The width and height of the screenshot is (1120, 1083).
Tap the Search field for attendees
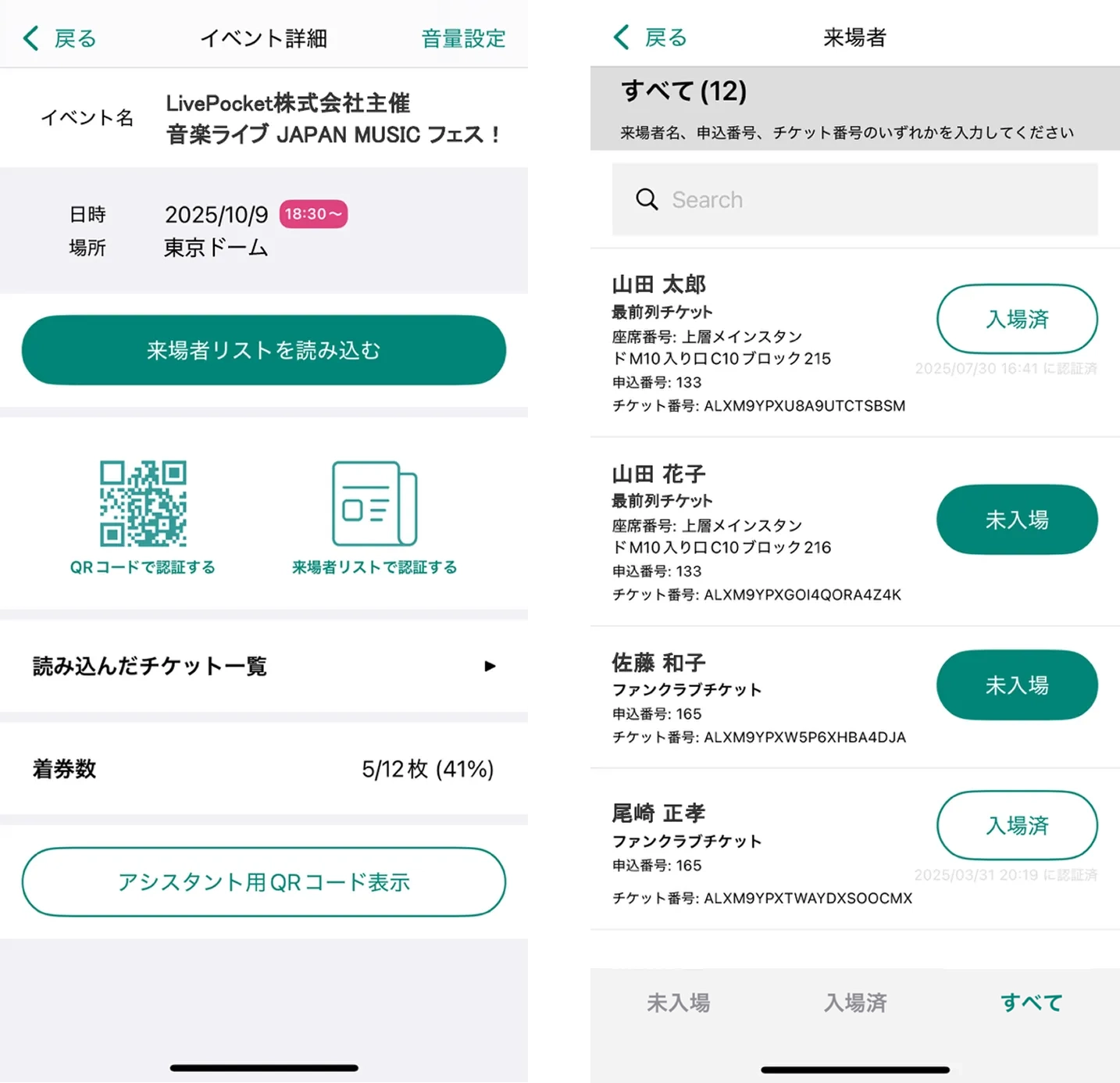click(854, 199)
